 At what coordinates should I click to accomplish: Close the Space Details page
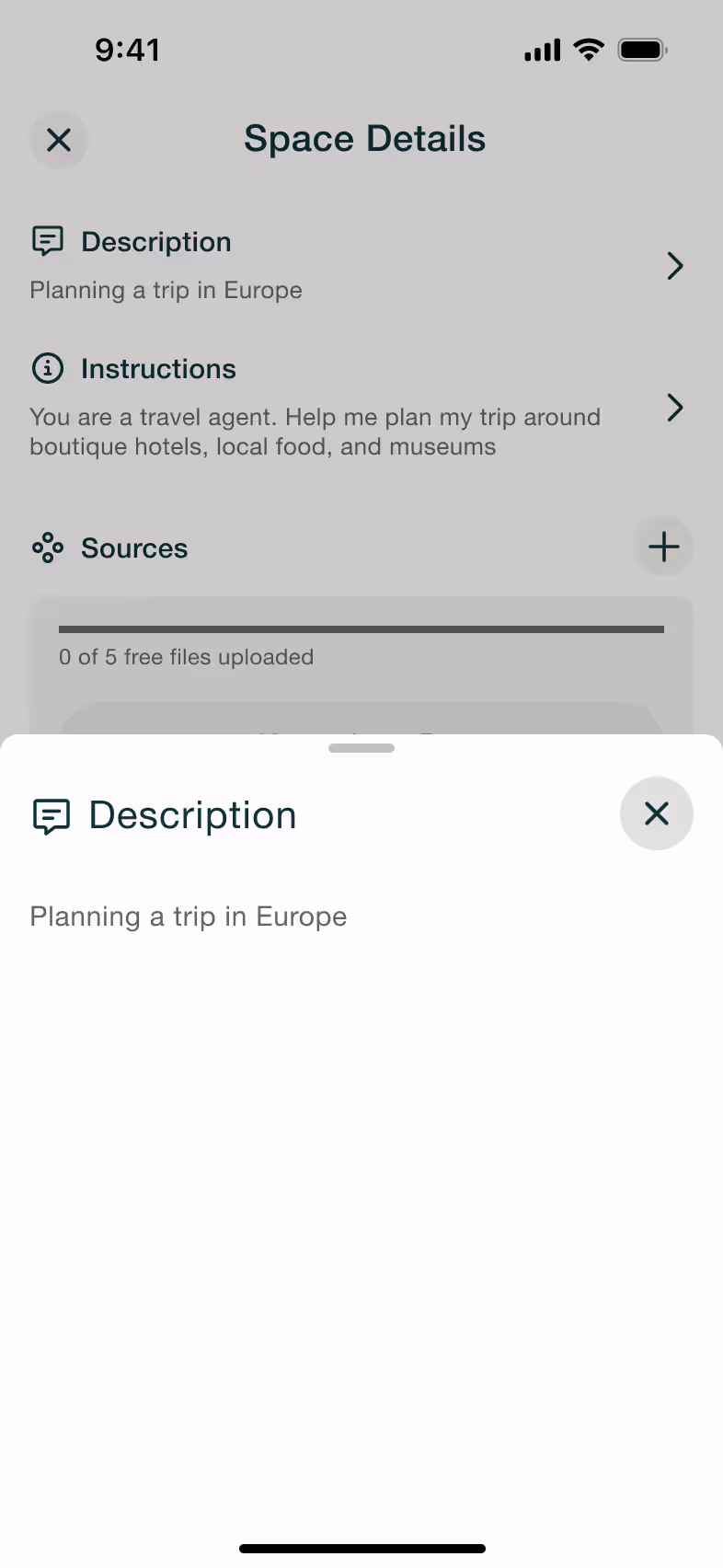click(x=59, y=140)
